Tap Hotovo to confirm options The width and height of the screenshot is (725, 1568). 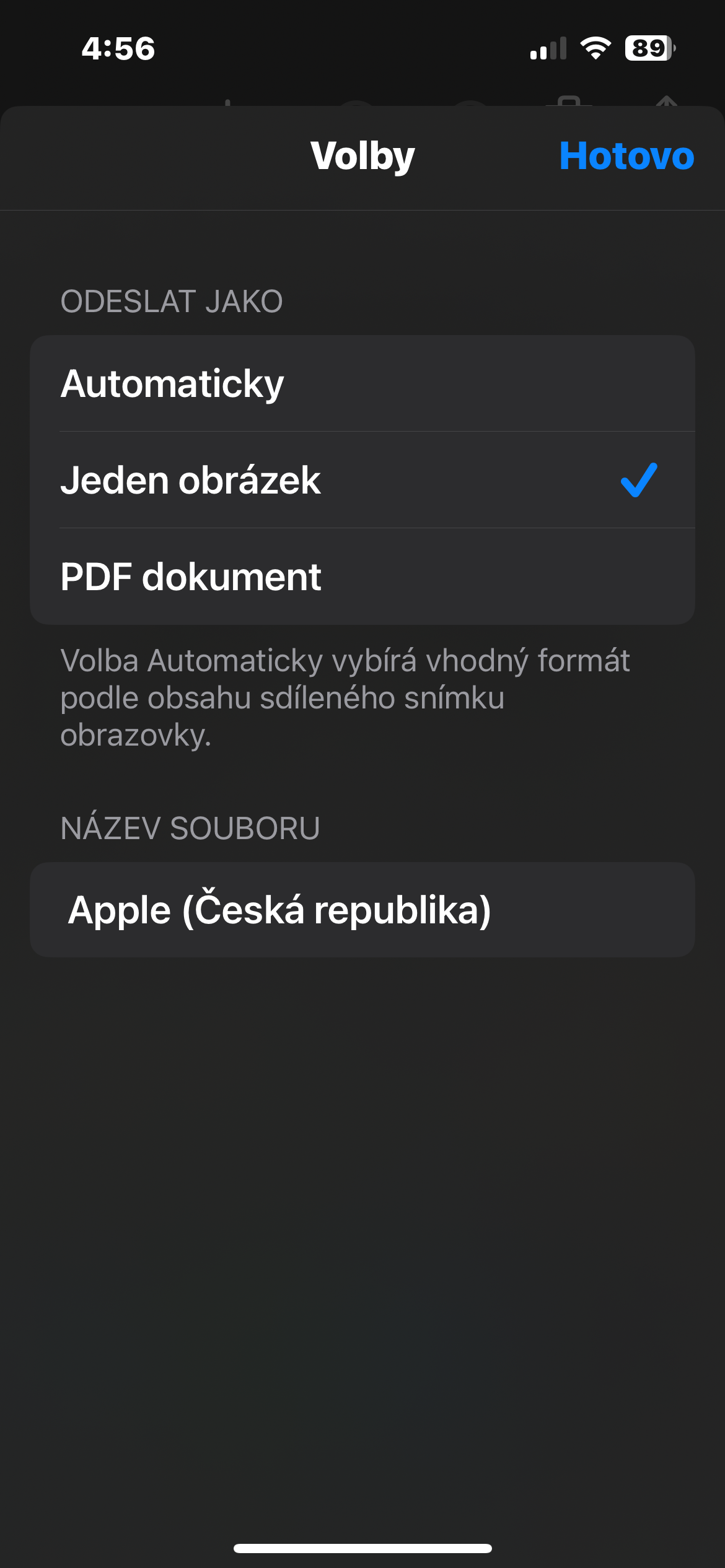(626, 155)
